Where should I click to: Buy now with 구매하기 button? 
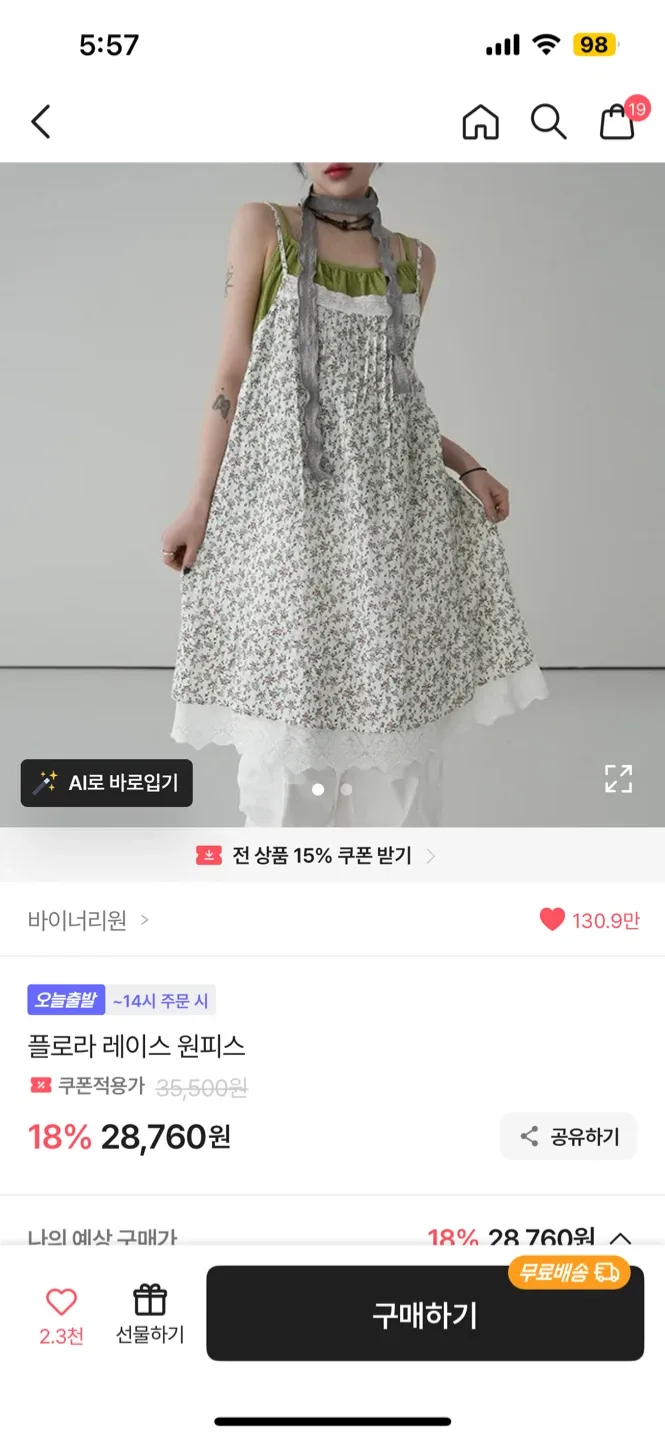coord(425,1314)
